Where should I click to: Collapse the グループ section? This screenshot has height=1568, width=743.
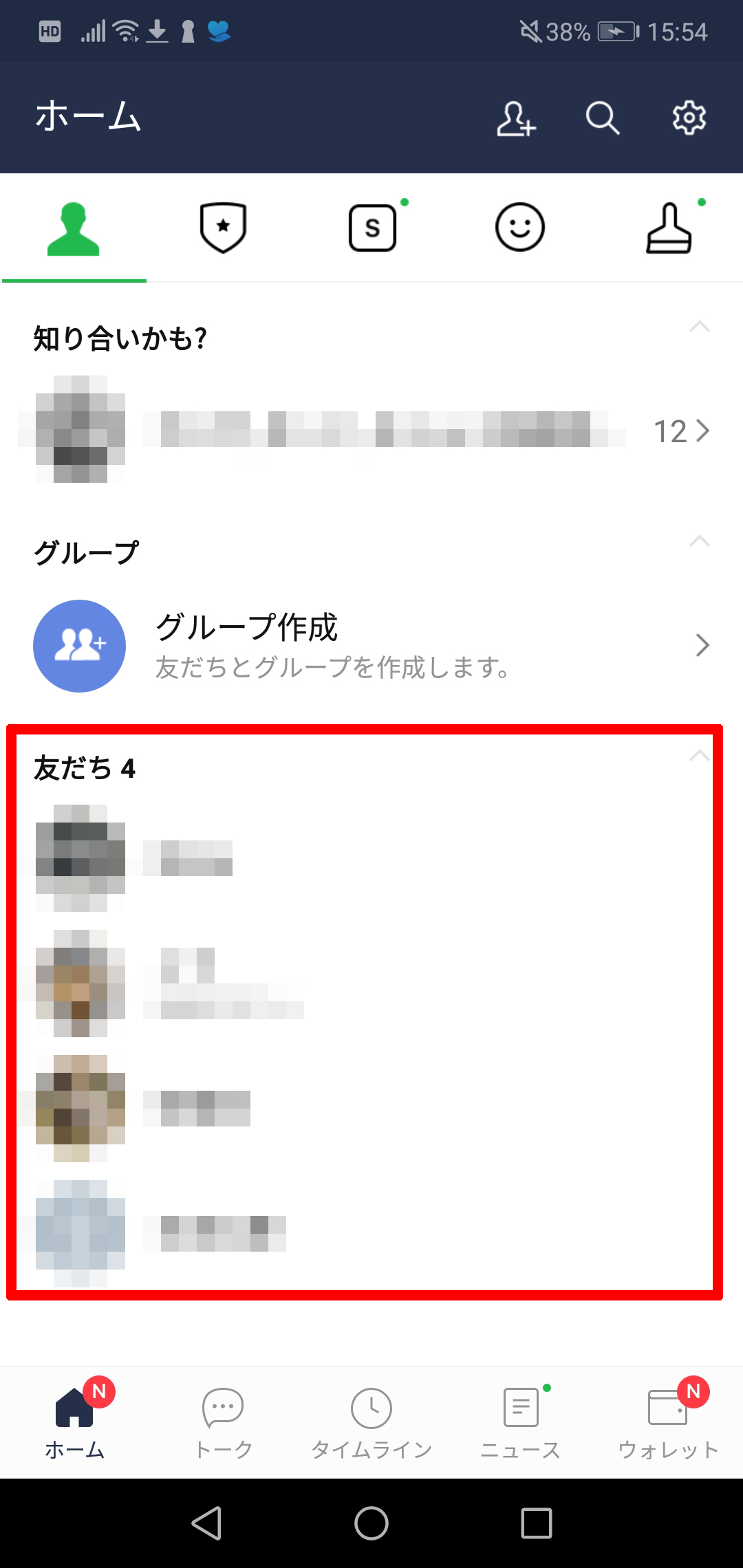click(x=700, y=541)
